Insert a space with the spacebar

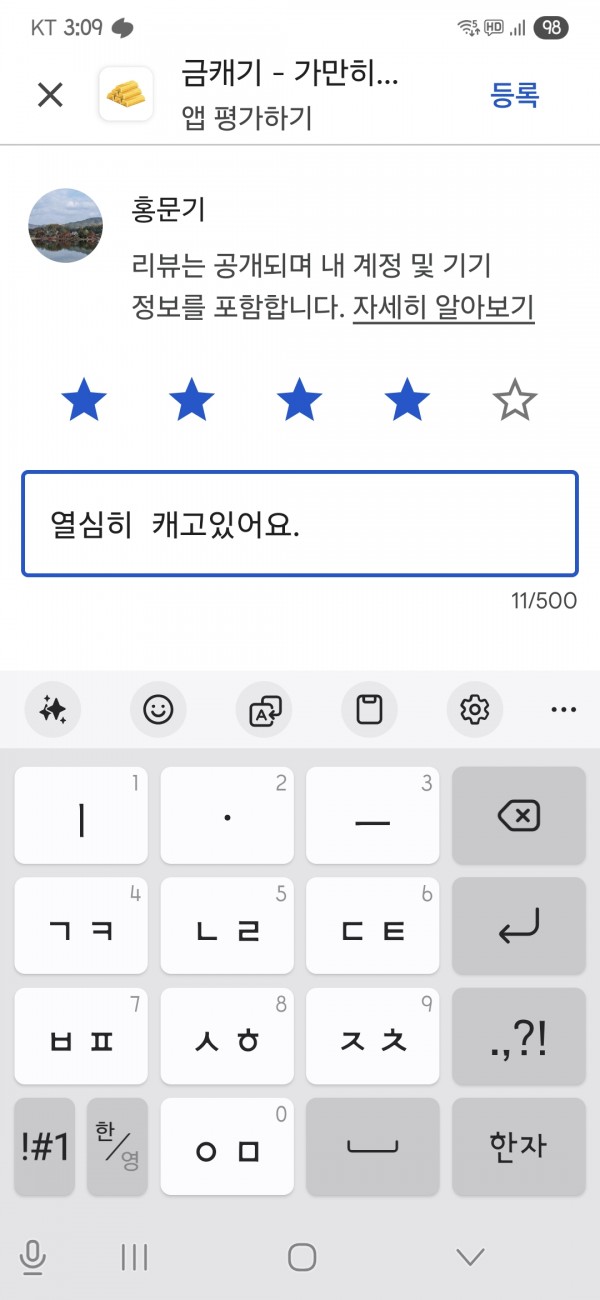coord(372,1147)
